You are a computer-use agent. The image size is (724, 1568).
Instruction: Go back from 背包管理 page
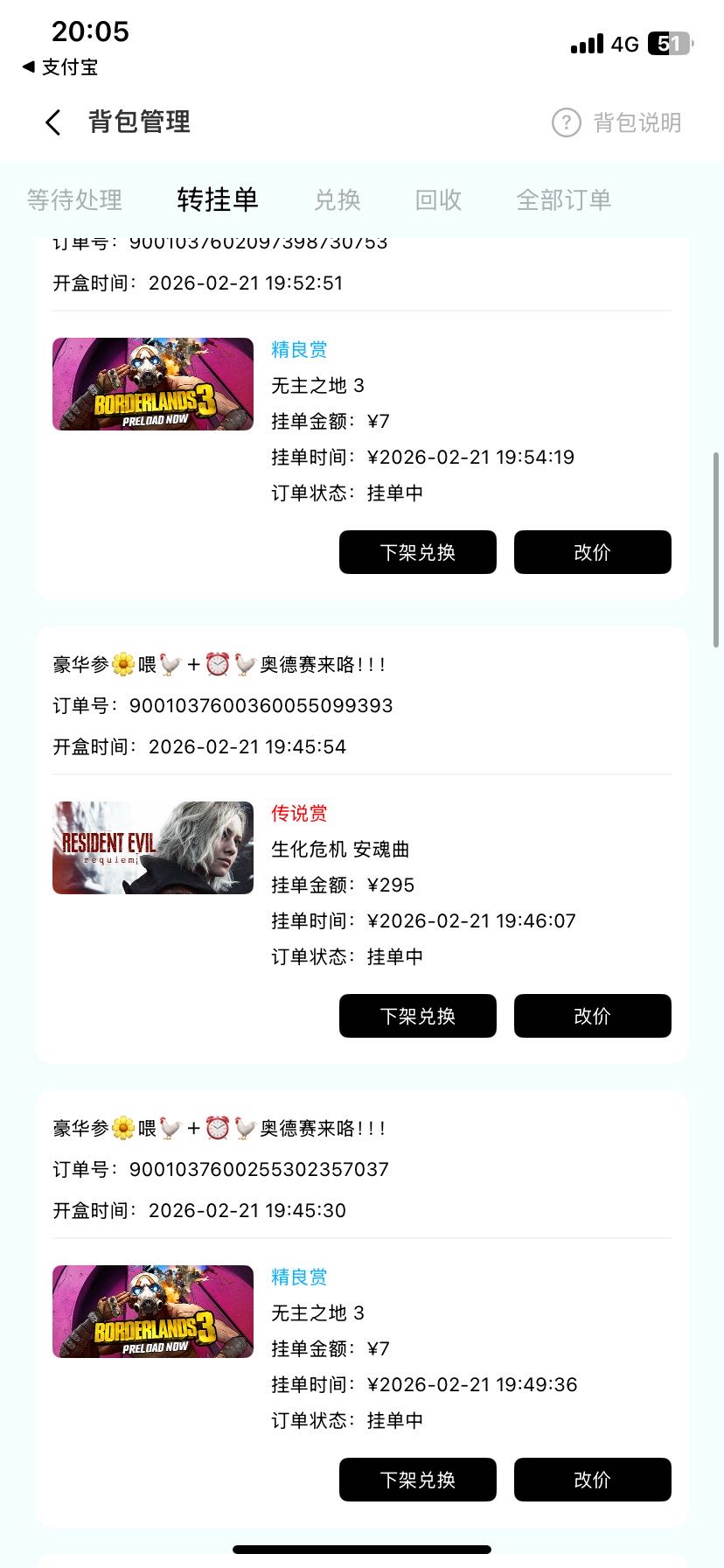click(53, 122)
